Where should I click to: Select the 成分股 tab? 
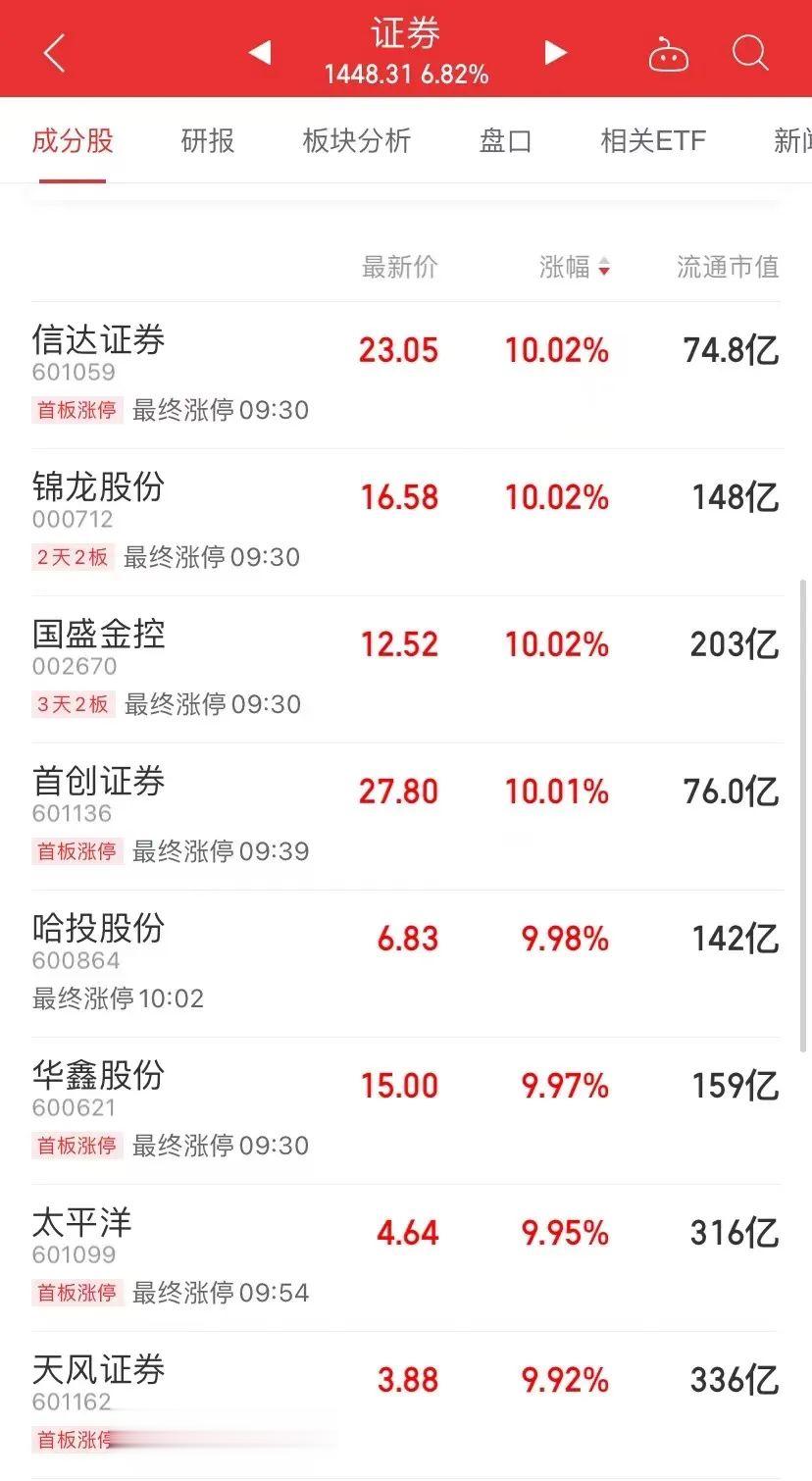(x=73, y=140)
